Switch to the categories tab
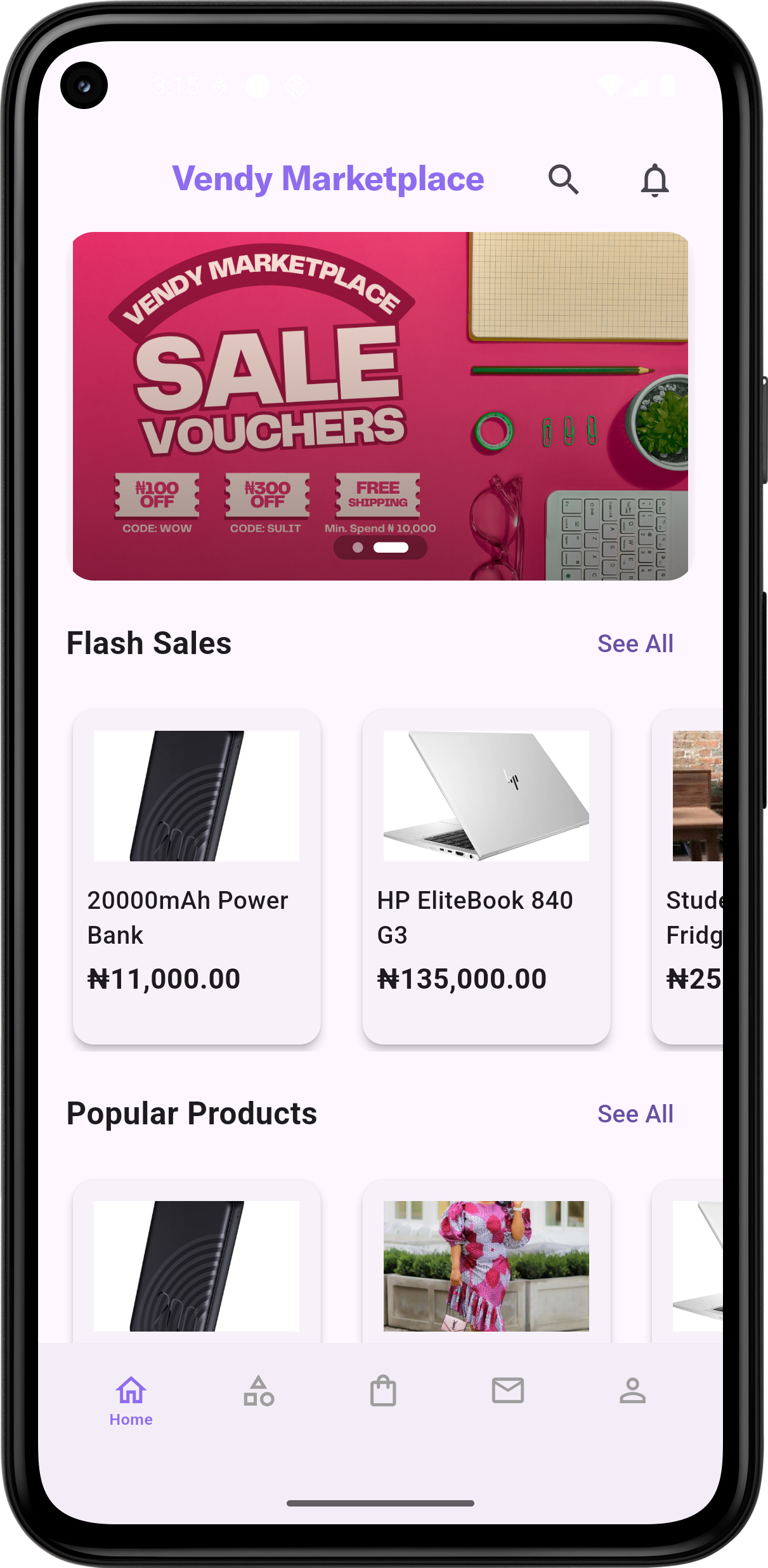The image size is (768, 1568). [258, 1391]
